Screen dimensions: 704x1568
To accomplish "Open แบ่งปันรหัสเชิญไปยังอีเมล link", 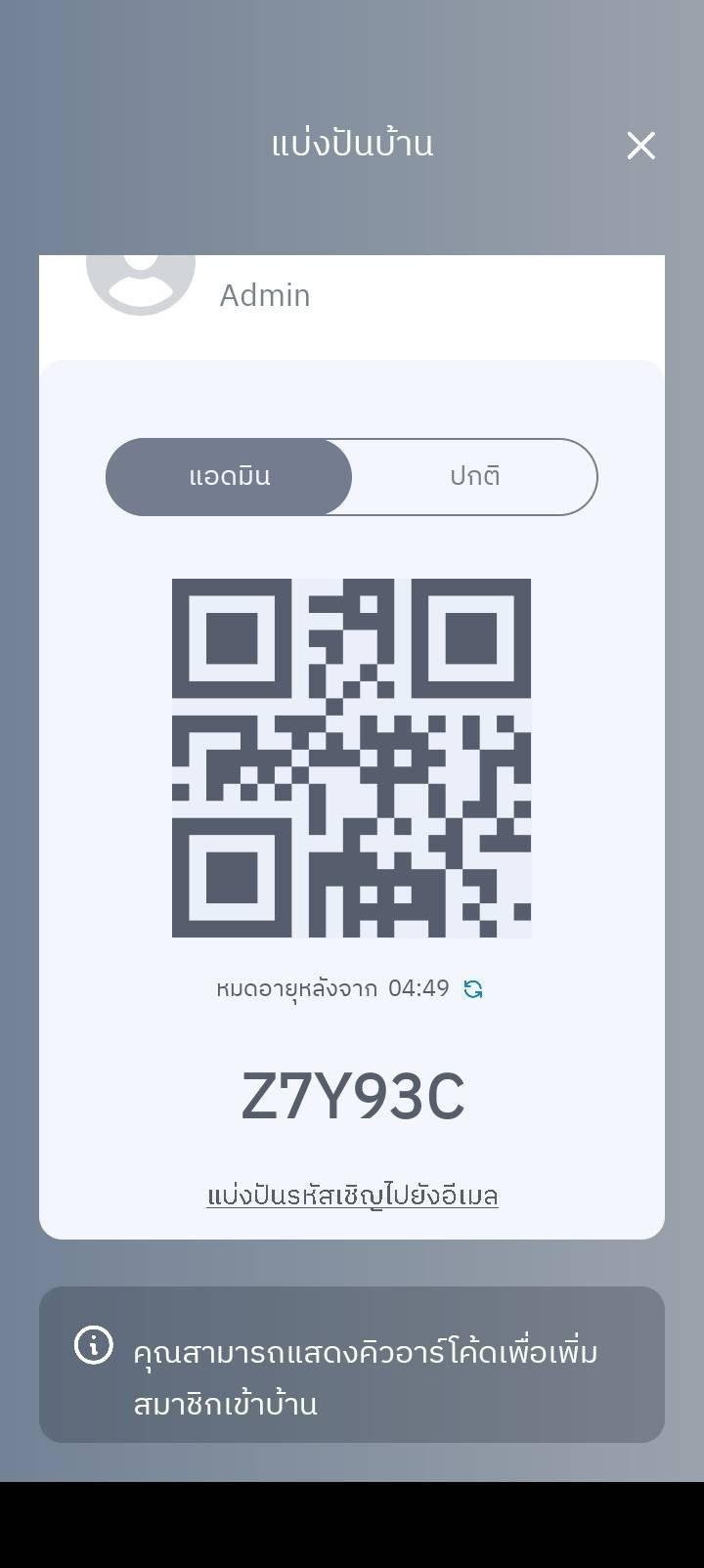I will [x=352, y=1196].
